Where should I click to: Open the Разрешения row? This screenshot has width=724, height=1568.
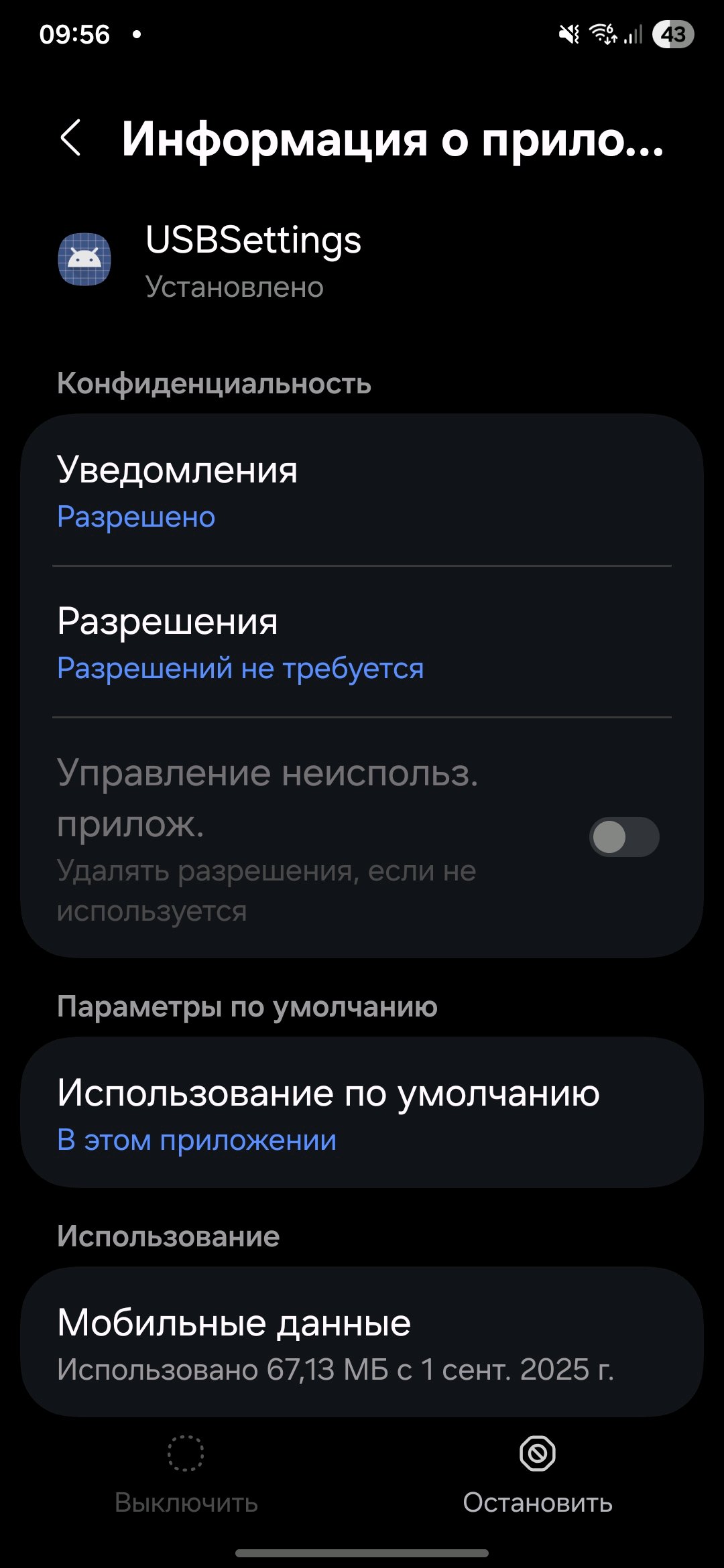coord(362,643)
